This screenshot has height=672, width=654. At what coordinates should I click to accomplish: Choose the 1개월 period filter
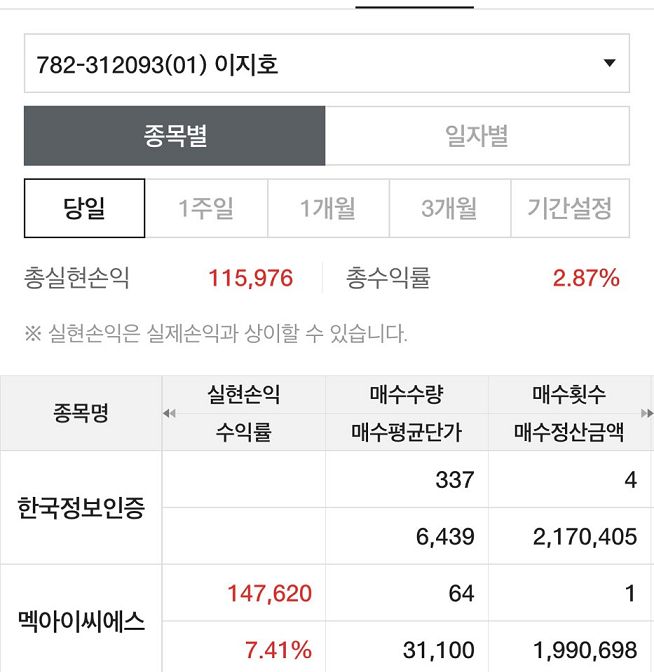pyautogui.click(x=327, y=209)
